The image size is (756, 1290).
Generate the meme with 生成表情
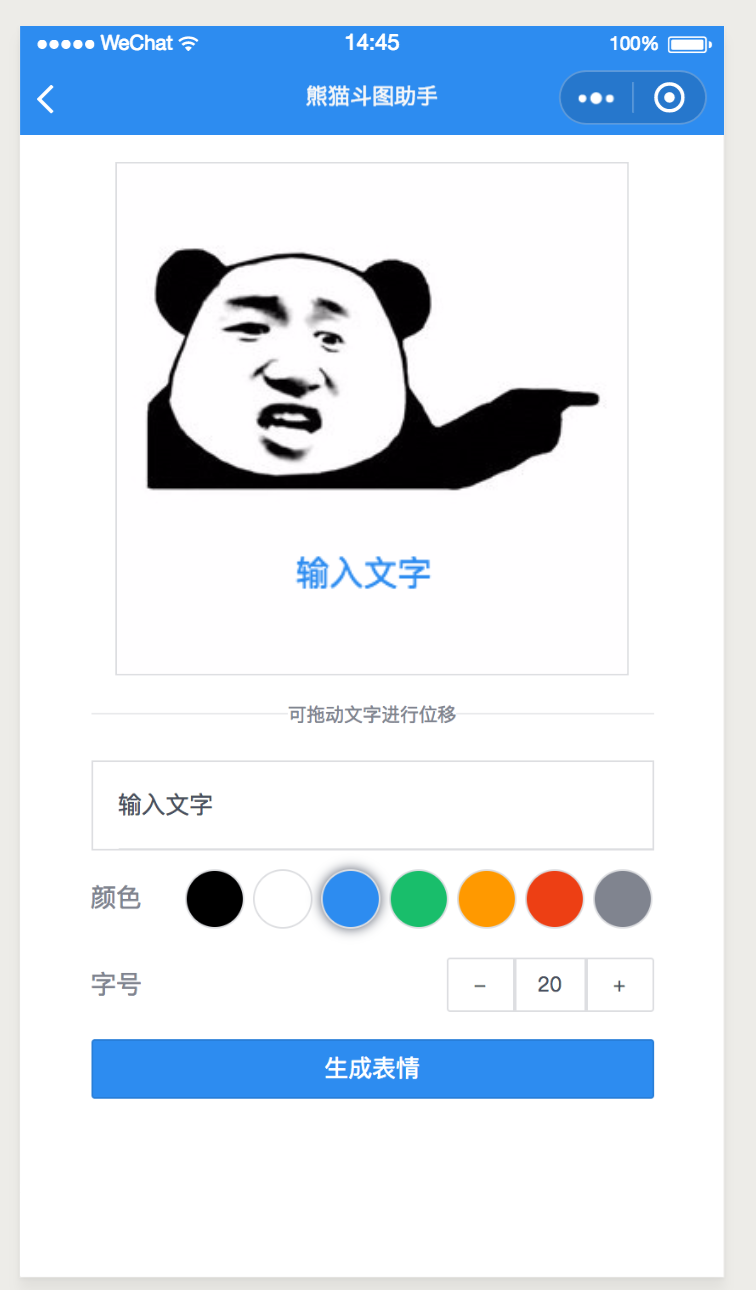(x=372, y=1069)
